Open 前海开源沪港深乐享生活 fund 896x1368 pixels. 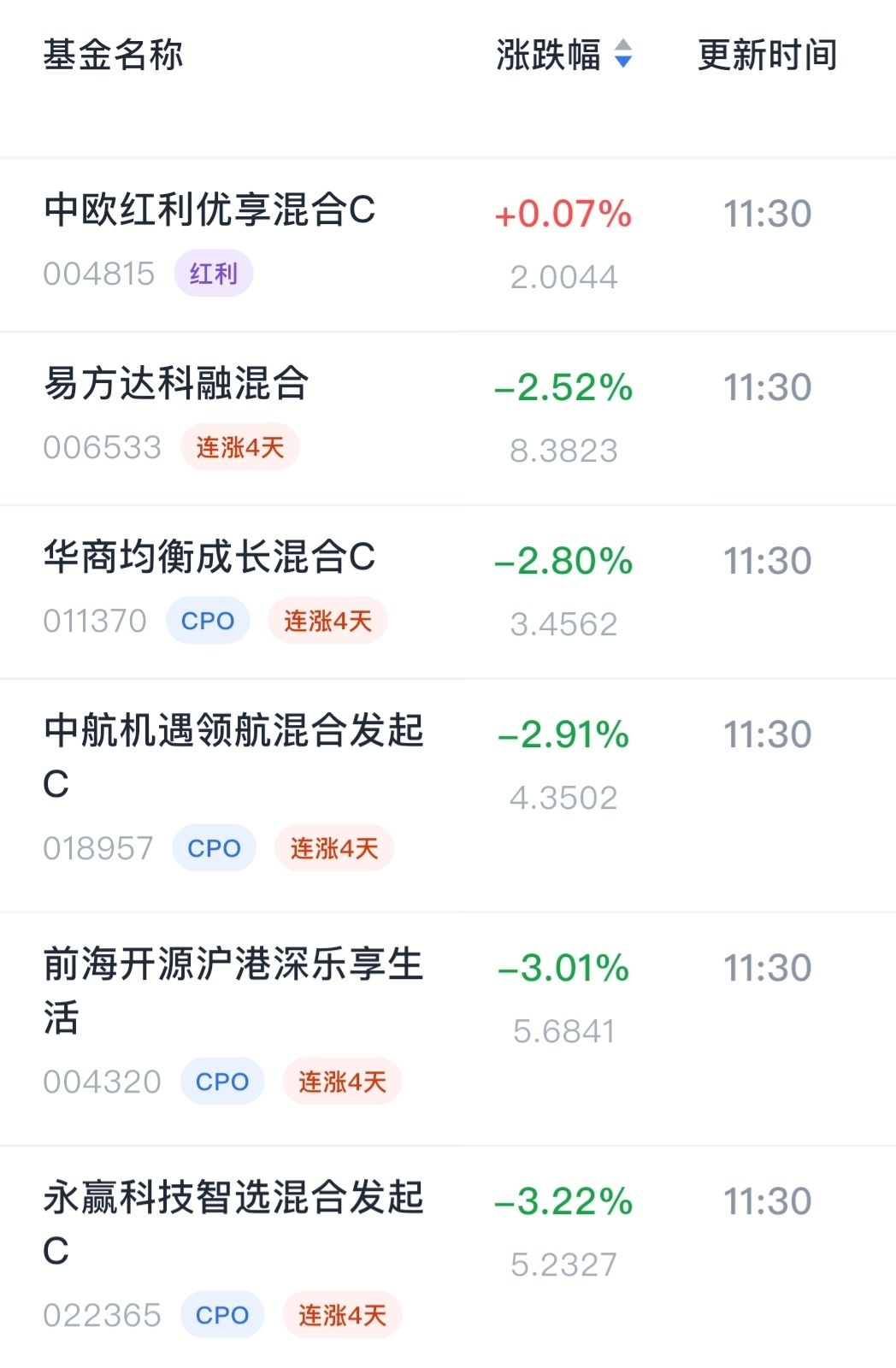coord(448,1029)
